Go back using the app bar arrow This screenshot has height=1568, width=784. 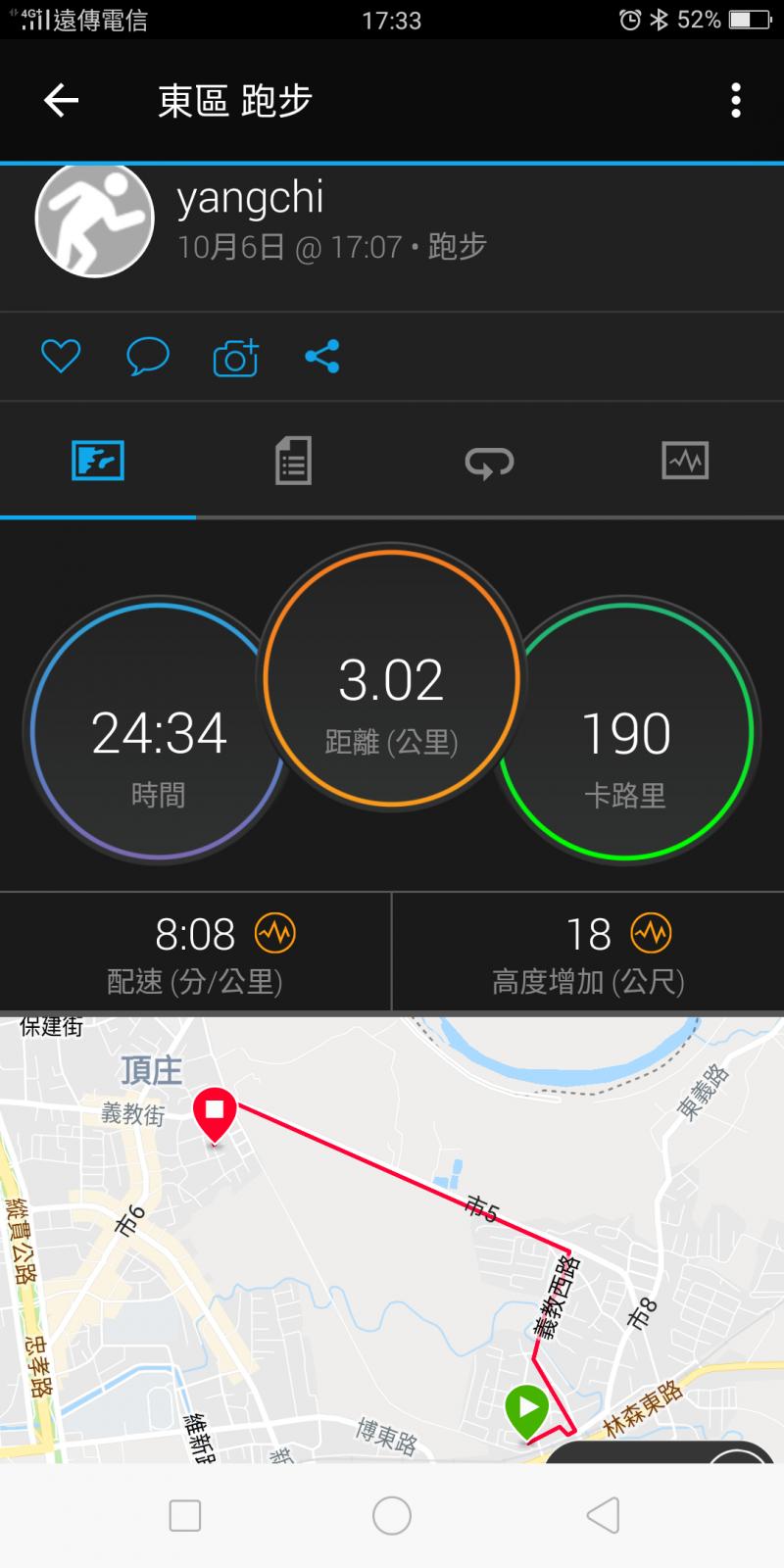pos(61,100)
